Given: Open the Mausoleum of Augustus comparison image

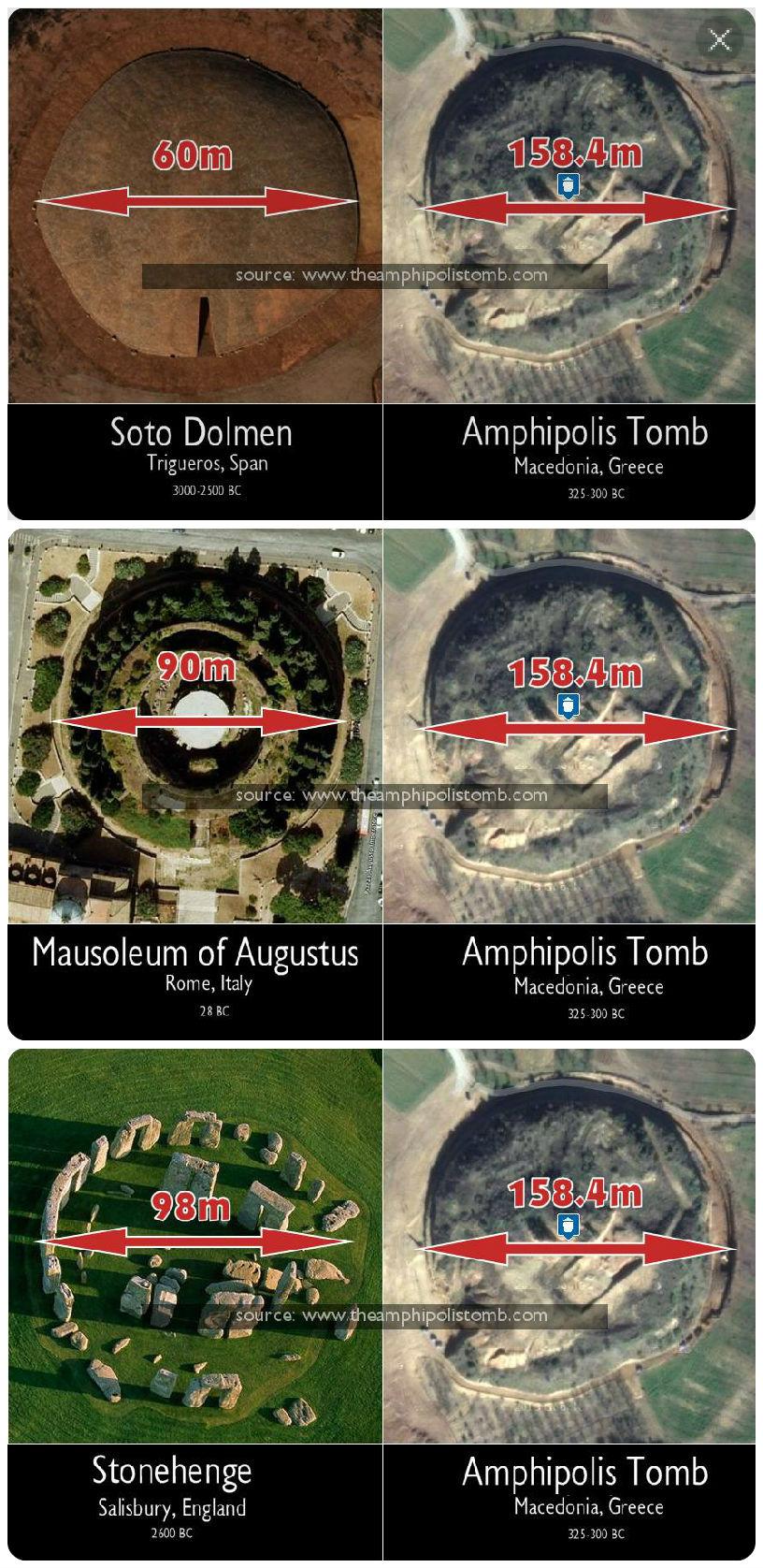Looking at the screenshot, I should coord(381,784).
